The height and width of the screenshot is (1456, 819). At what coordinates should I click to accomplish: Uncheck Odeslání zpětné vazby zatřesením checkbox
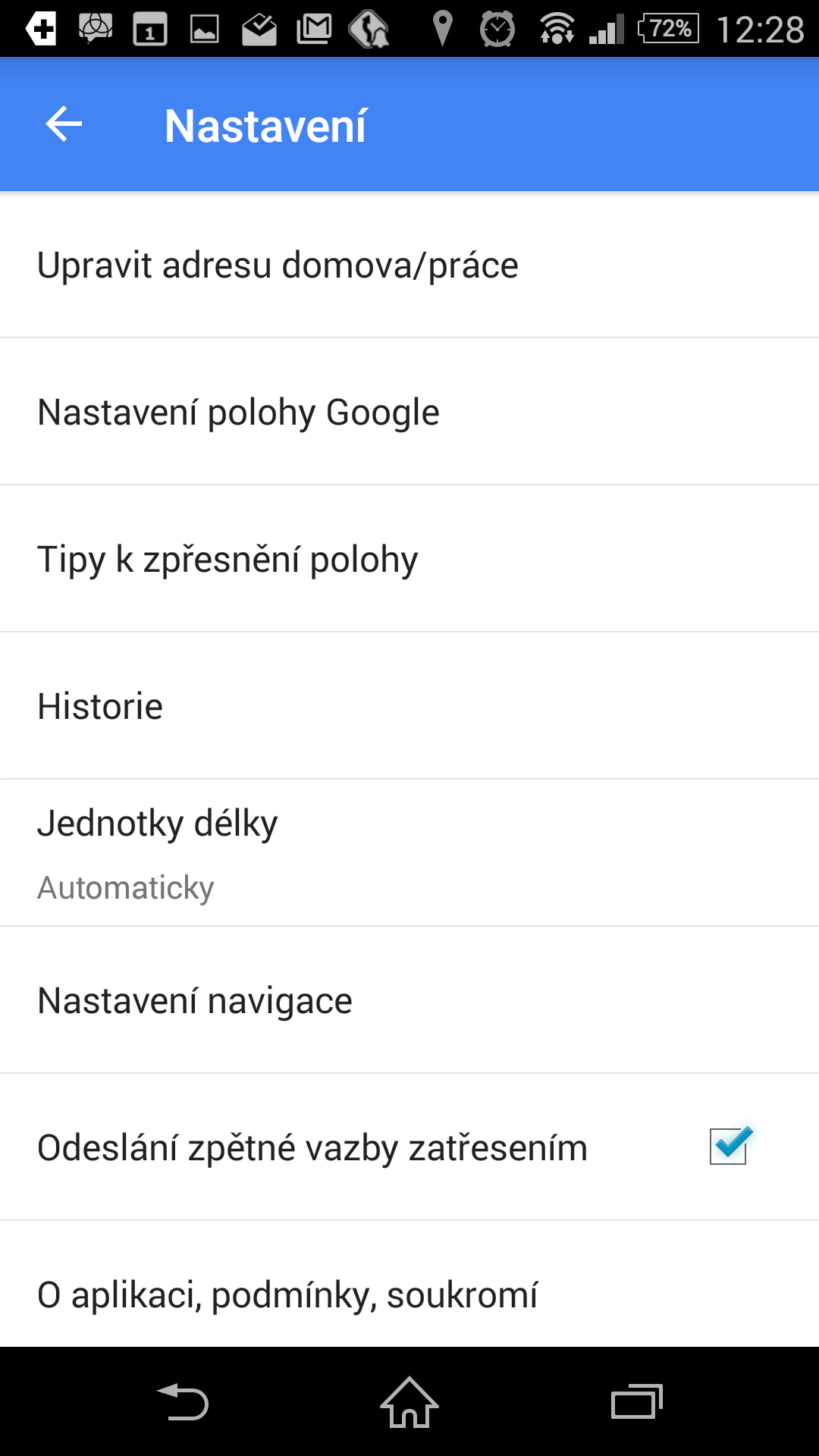coord(729,1146)
